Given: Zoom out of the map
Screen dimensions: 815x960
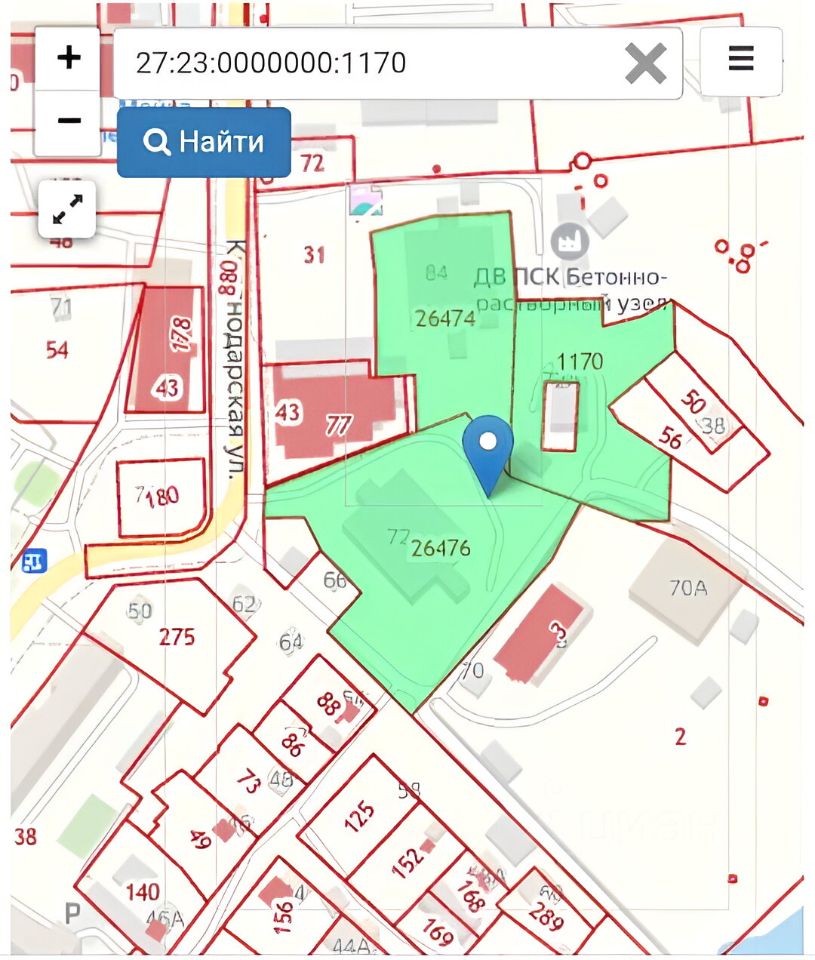Looking at the screenshot, I should (x=68, y=122).
